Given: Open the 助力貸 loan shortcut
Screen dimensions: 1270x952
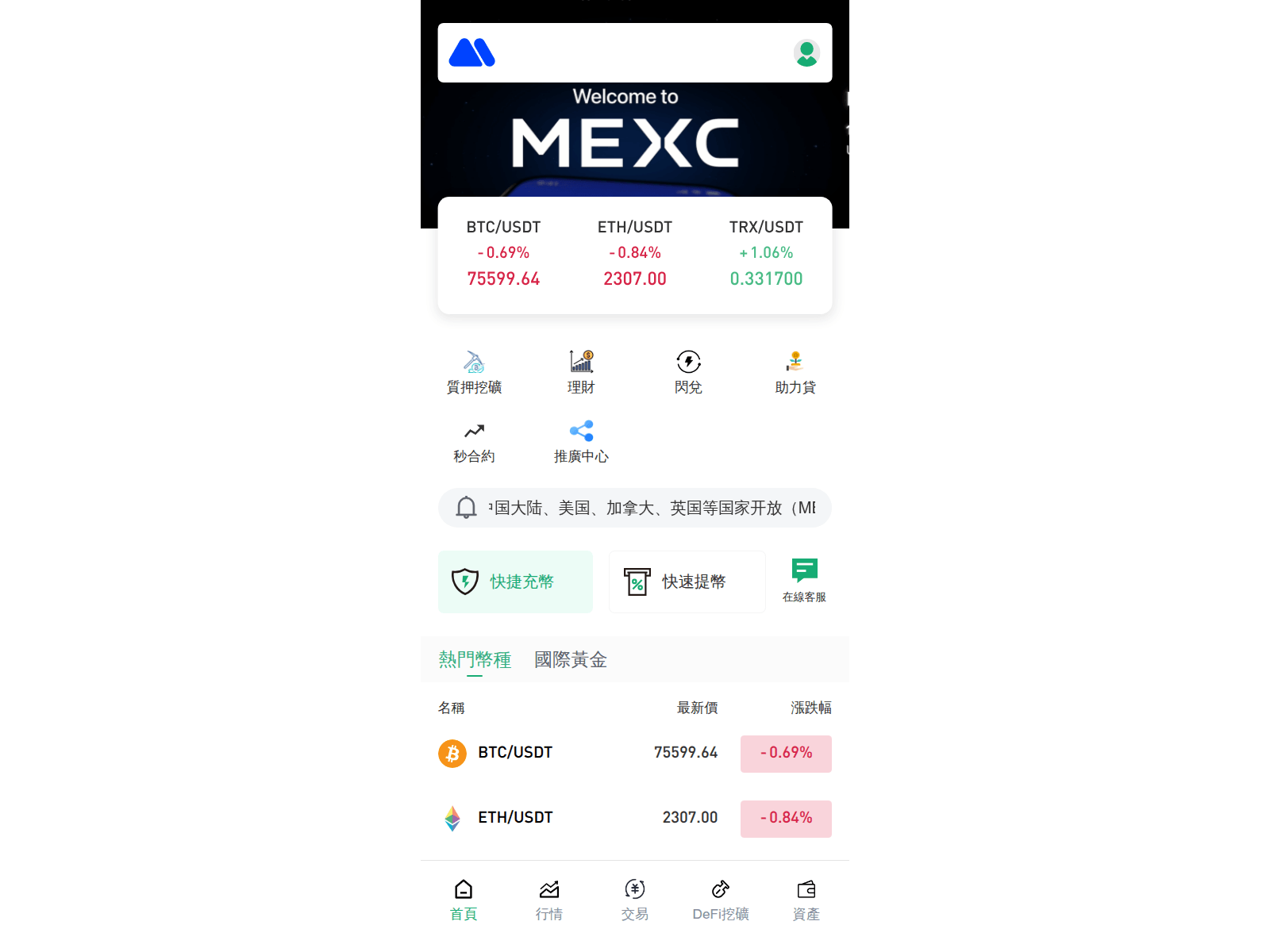Looking at the screenshot, I should pos(795,372).
